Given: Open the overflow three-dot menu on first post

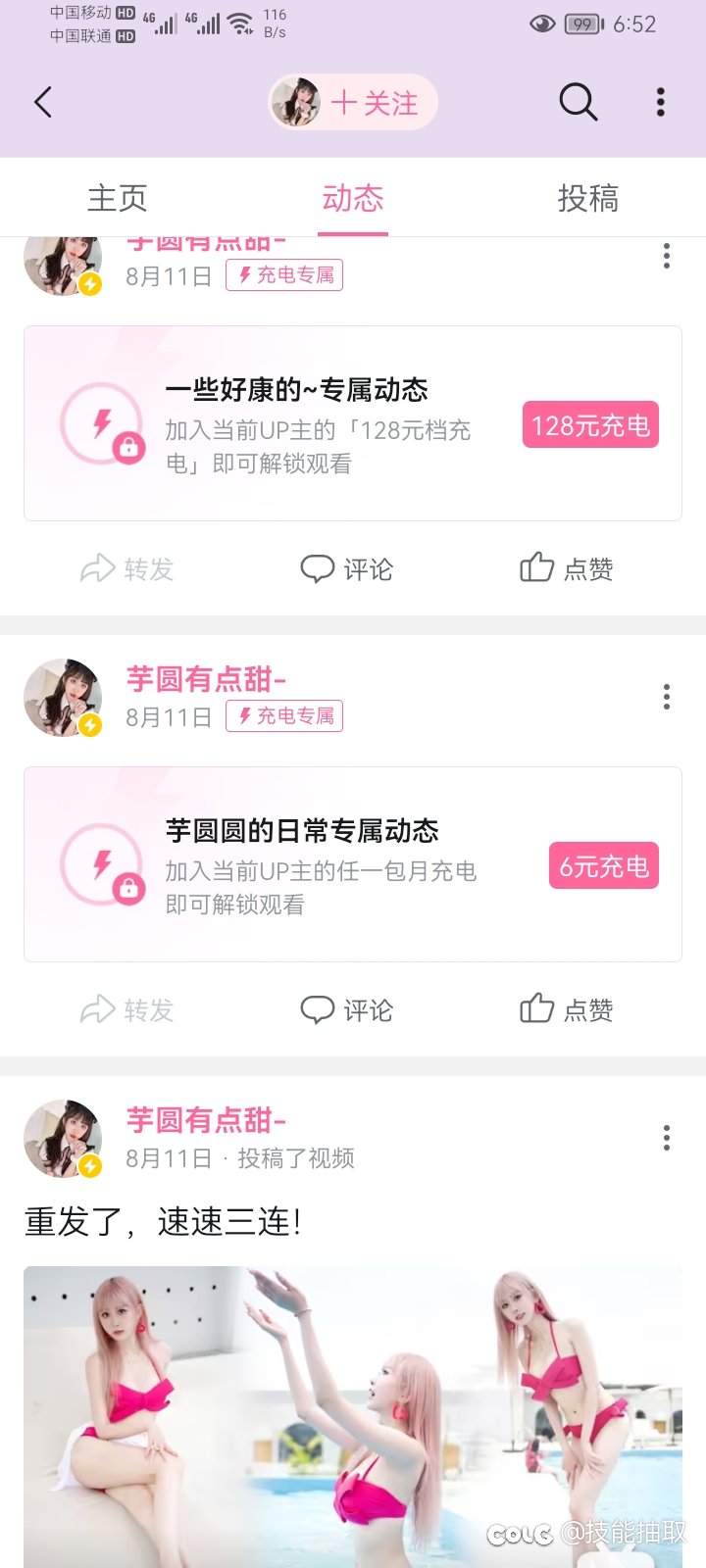Looking at the screenshot, I should [666, 256].
